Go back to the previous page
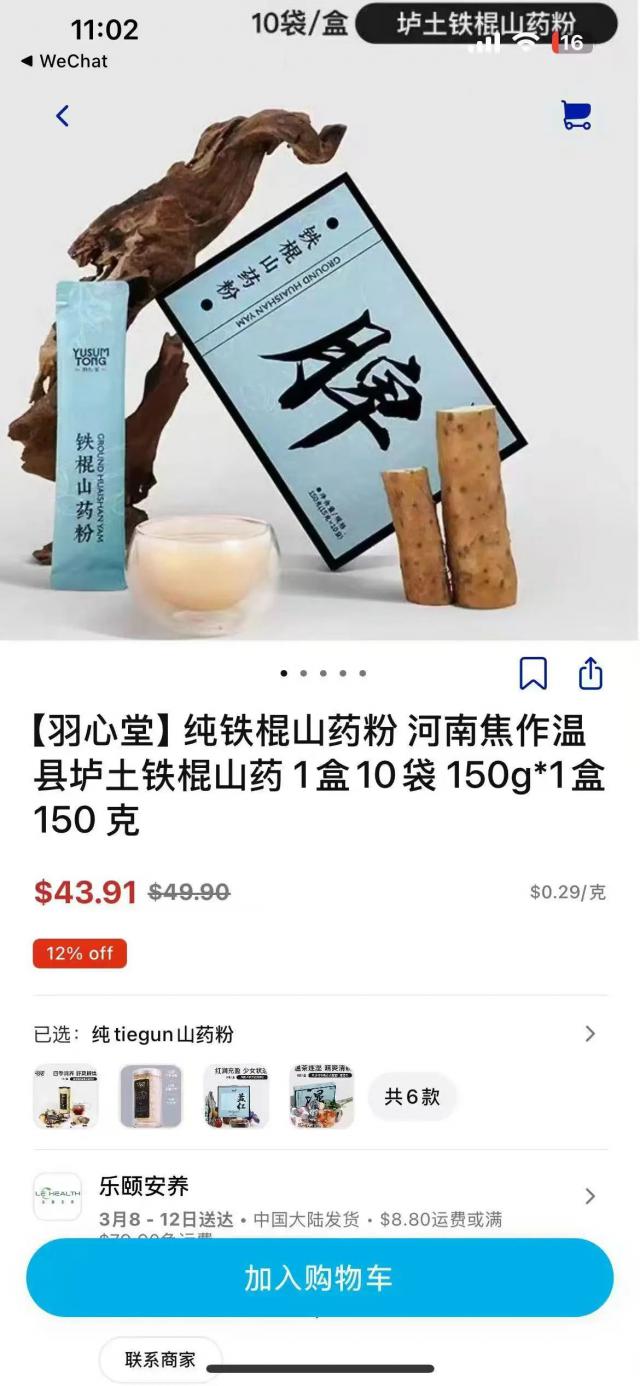This screenshot has height=1386, width=640. [x=62, y=116]
